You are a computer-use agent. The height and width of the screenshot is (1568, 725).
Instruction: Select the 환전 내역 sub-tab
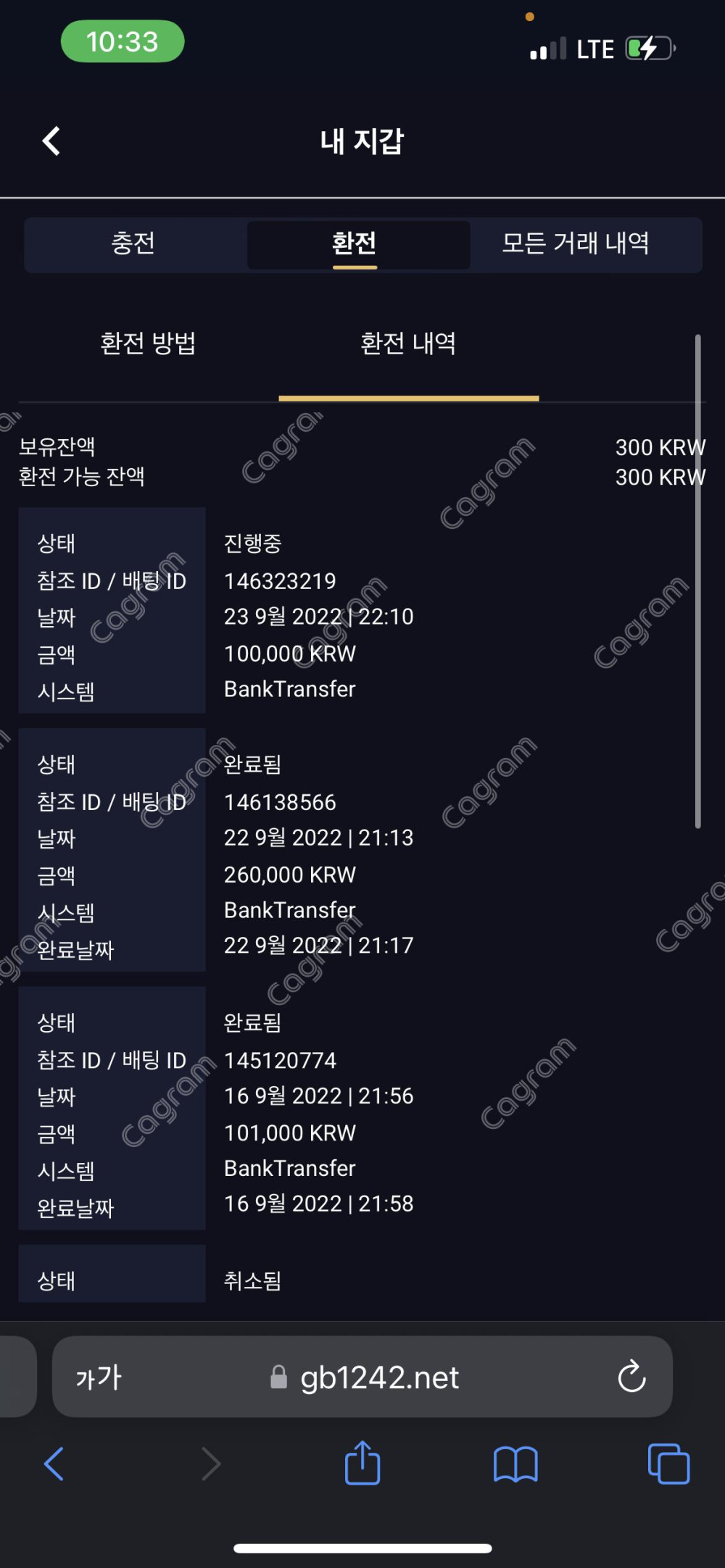pyautogui.click(x=408, y=343)
